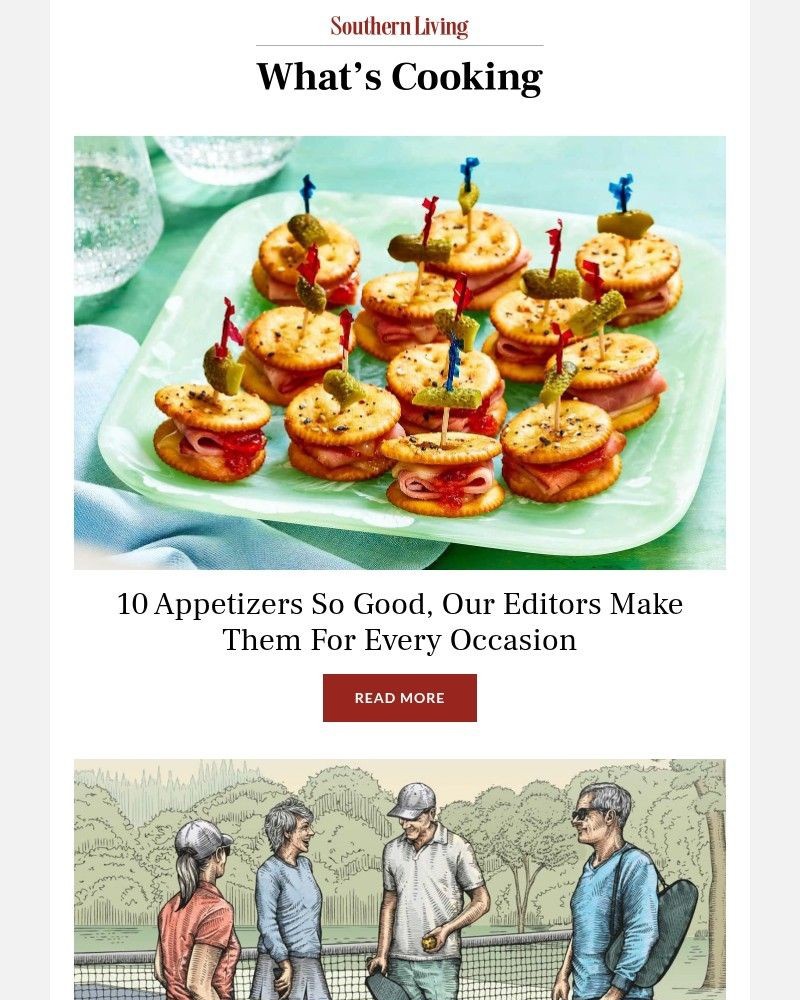Image resolution: width=800 pixels, height=1000 pixels.
Task: Click the divider line under the logo
Action: (x=399, y=45)
